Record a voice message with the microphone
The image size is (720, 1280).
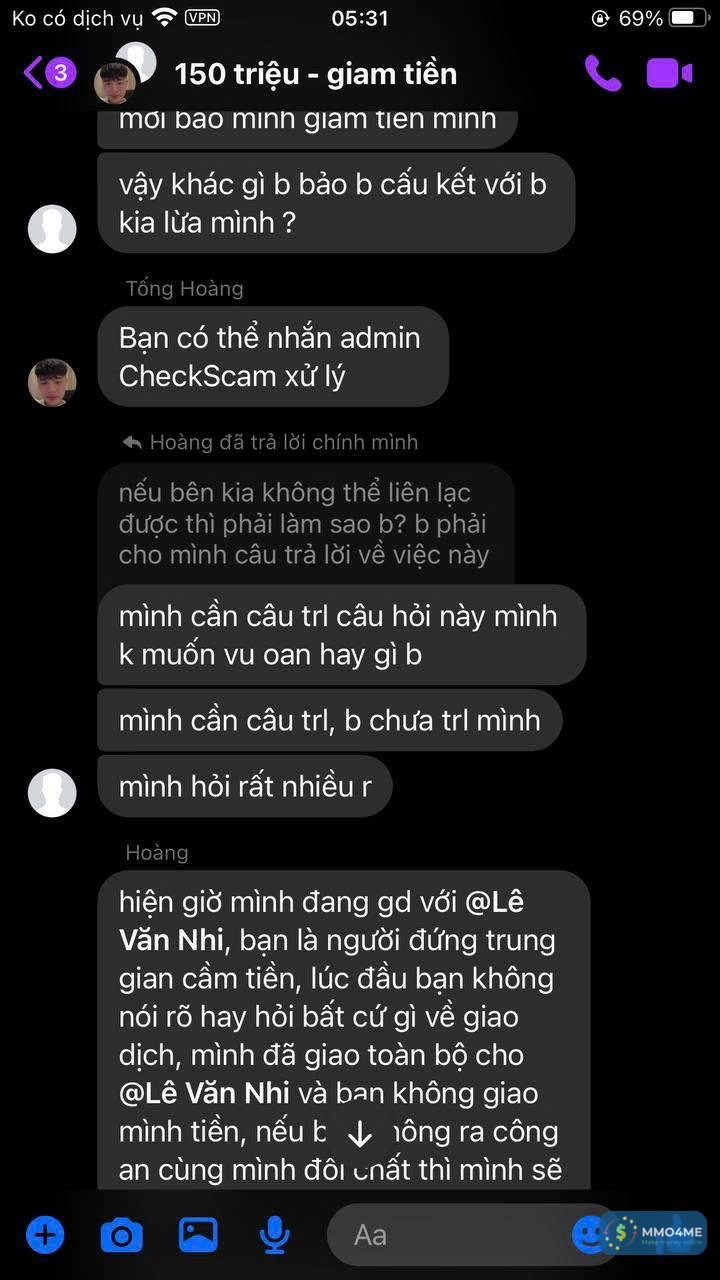[273, 1236]
